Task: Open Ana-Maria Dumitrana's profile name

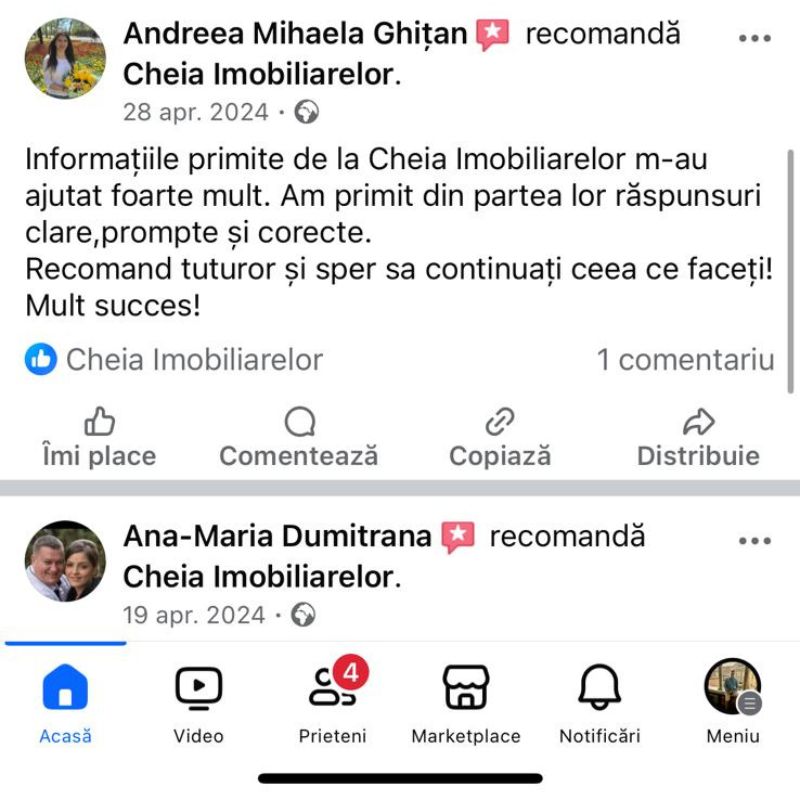Action: pyautogui.click(x=277, y=537)
